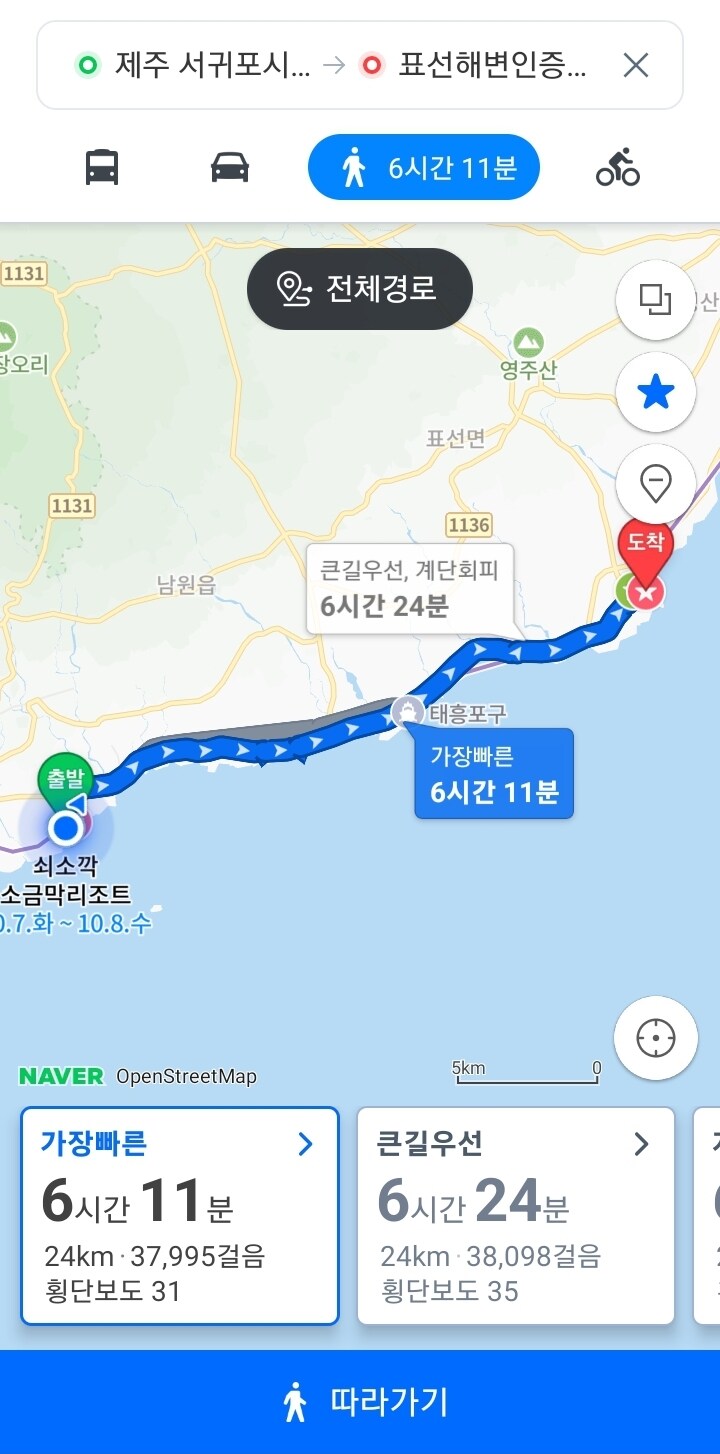
Task: Choose the 큰길우선 6시간 24분 route card
Action: (x=515, y=1215)
